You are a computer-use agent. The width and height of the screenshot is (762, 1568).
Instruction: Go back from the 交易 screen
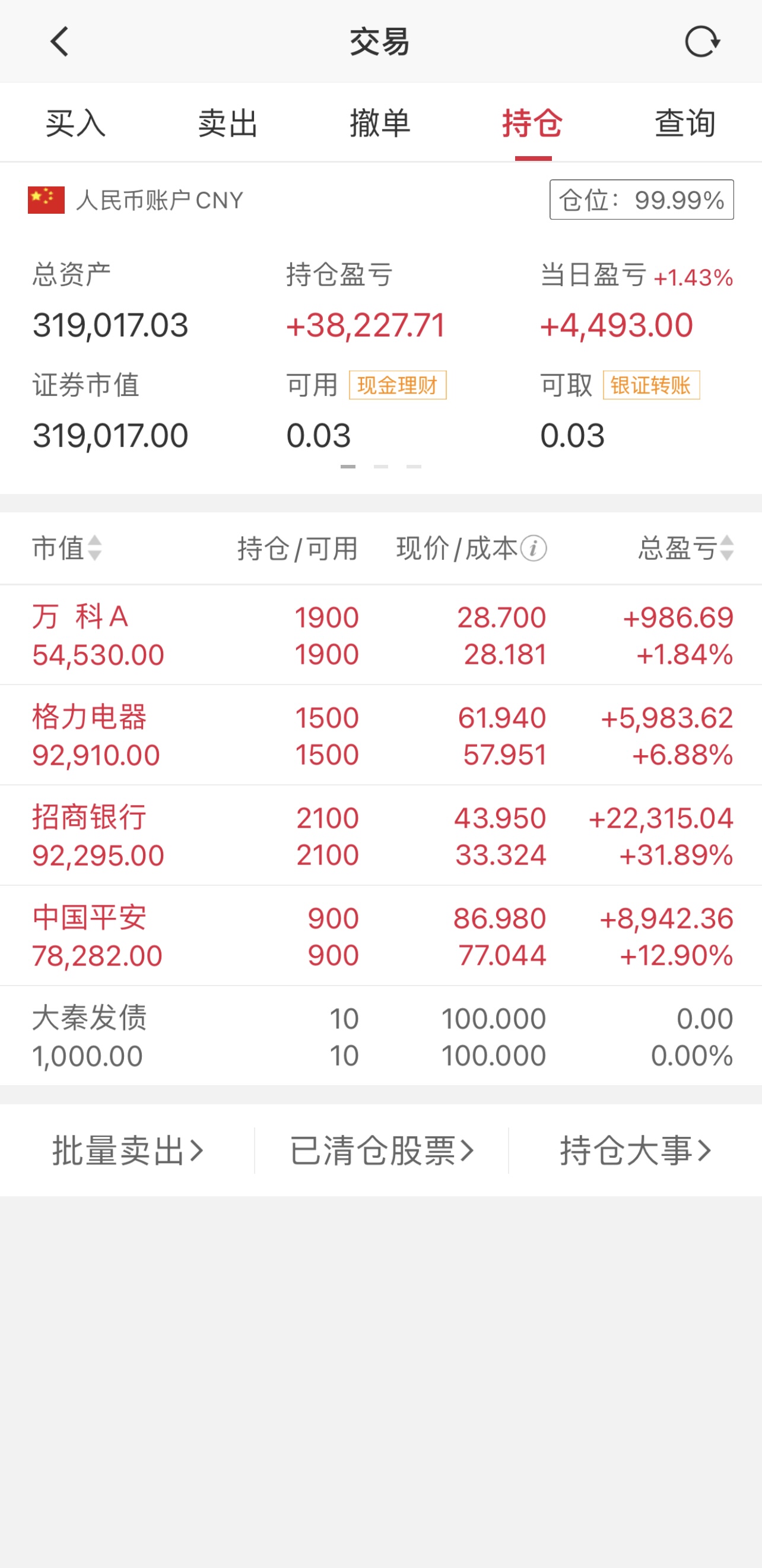60,42
